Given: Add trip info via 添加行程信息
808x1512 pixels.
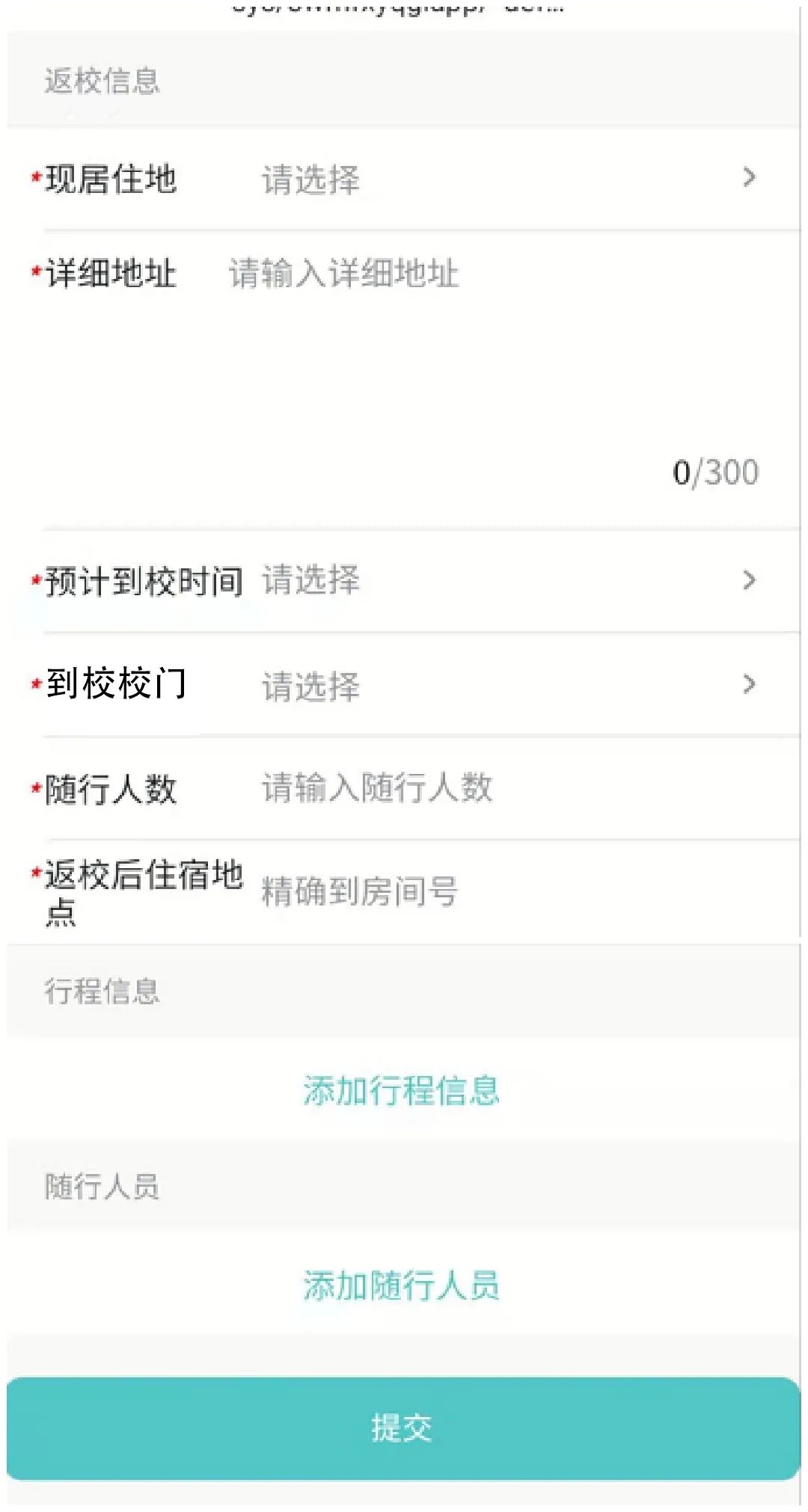Looking at the screenshot, I should pyautogui.click(x=402, y=1090).
